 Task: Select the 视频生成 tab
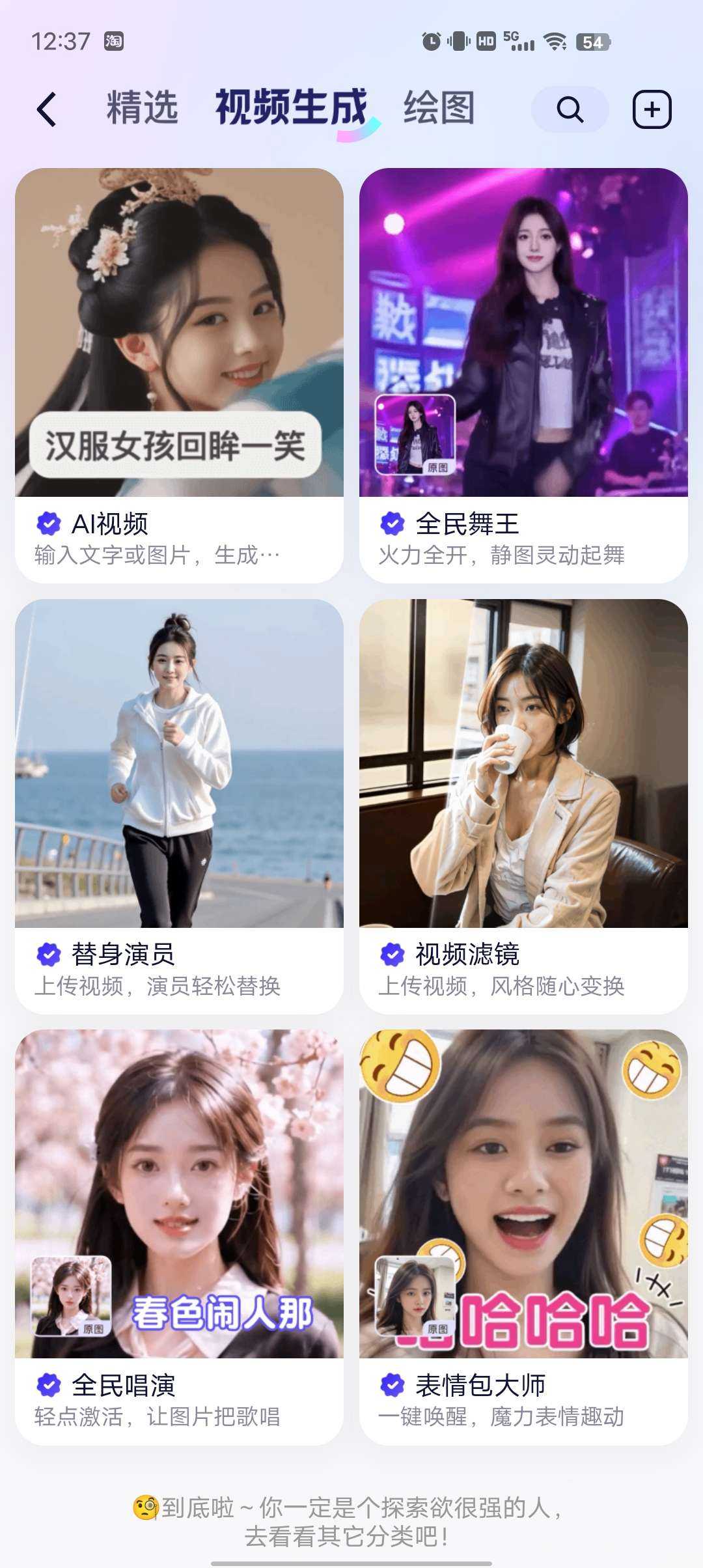coord(291,107)
